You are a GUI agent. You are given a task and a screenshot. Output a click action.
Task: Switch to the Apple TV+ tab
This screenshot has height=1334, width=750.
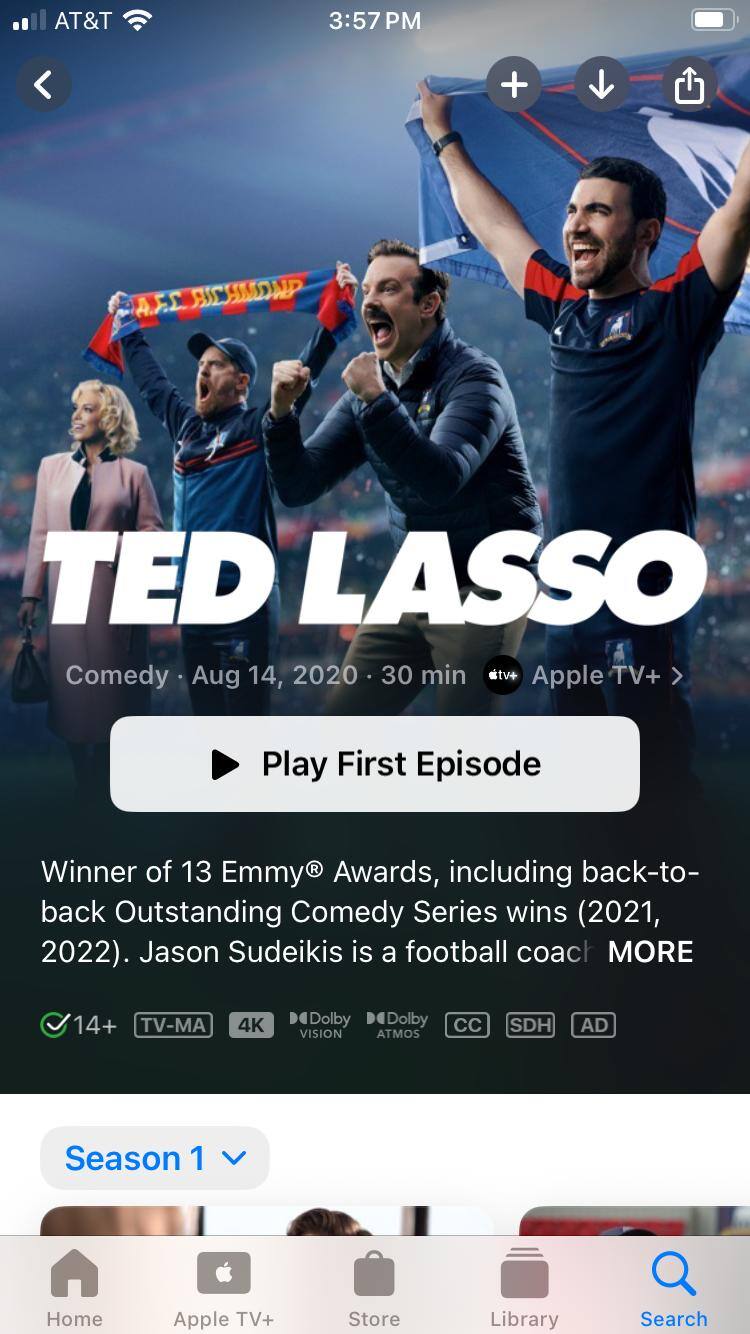pos(223,1288)
